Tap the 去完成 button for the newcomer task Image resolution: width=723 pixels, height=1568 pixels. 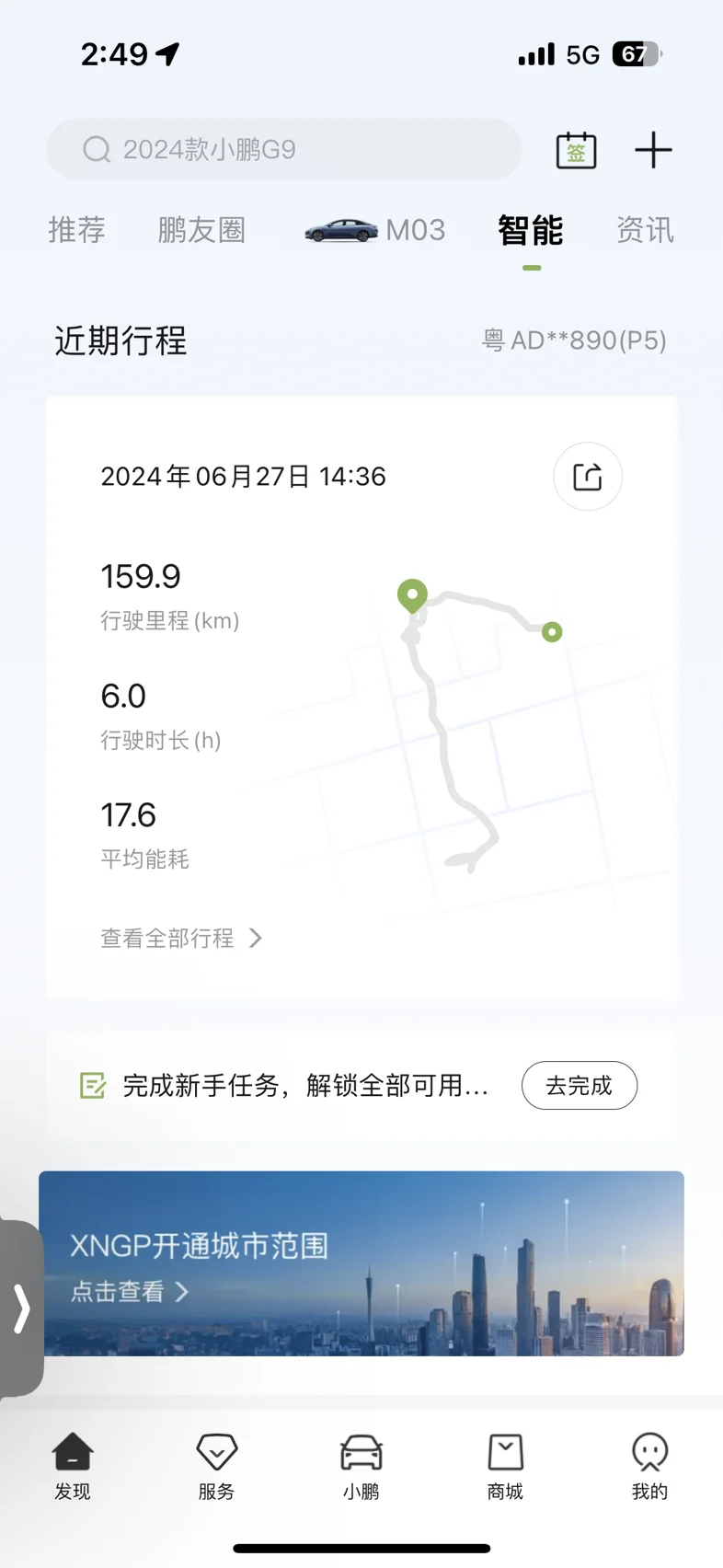point(580,1086)
